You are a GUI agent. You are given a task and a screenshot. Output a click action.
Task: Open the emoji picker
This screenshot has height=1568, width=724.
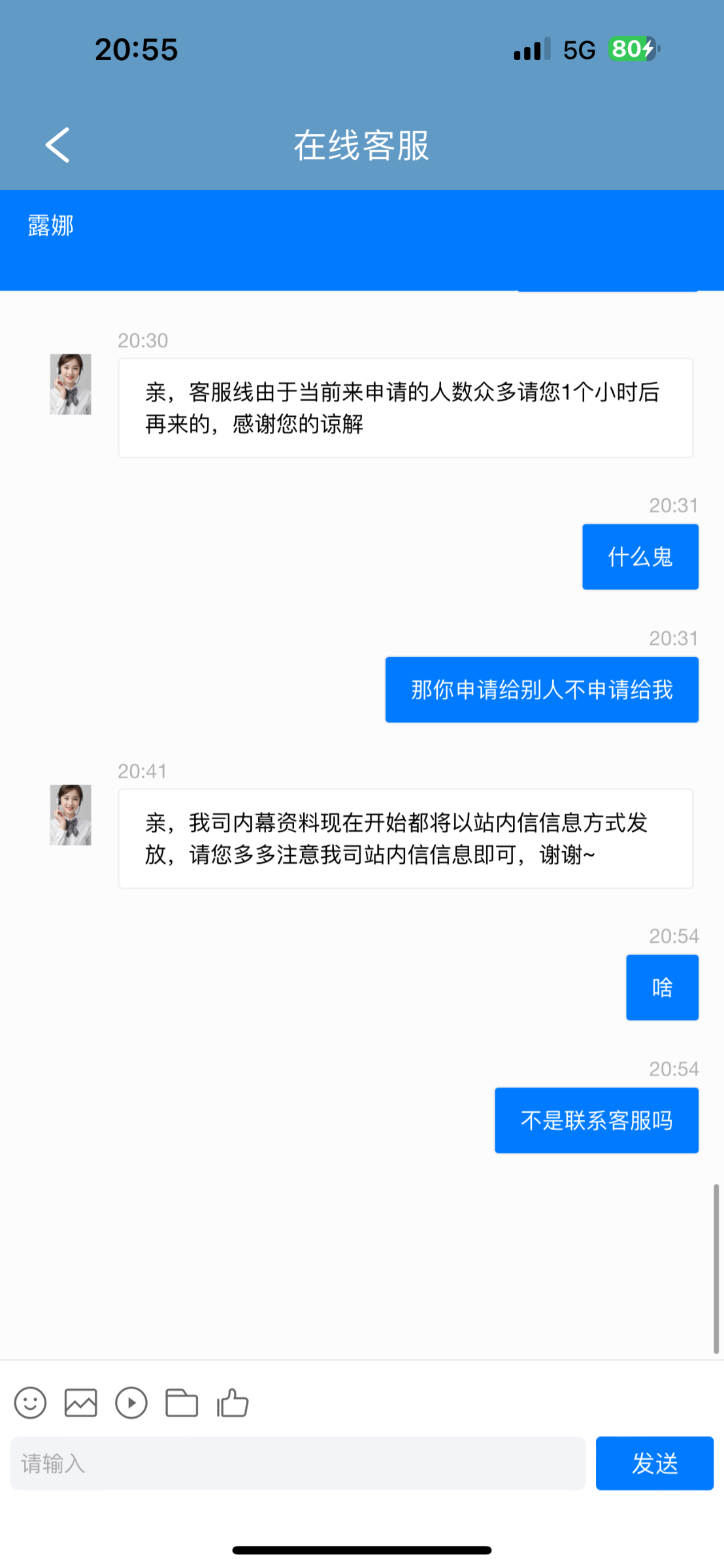[30, 1403]
